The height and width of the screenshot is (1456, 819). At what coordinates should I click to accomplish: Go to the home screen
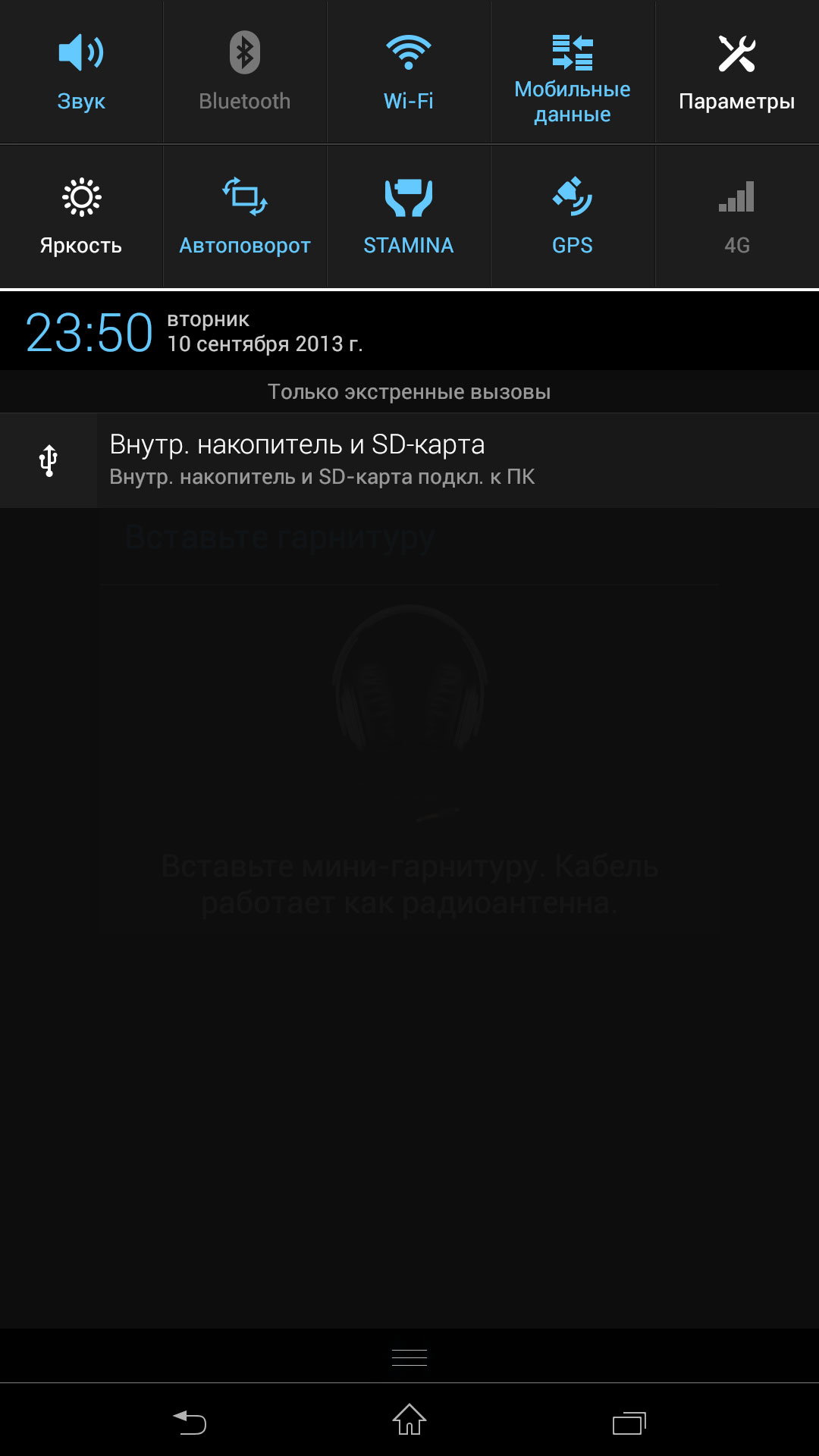pyautogui.click(x=409, y=1420)
